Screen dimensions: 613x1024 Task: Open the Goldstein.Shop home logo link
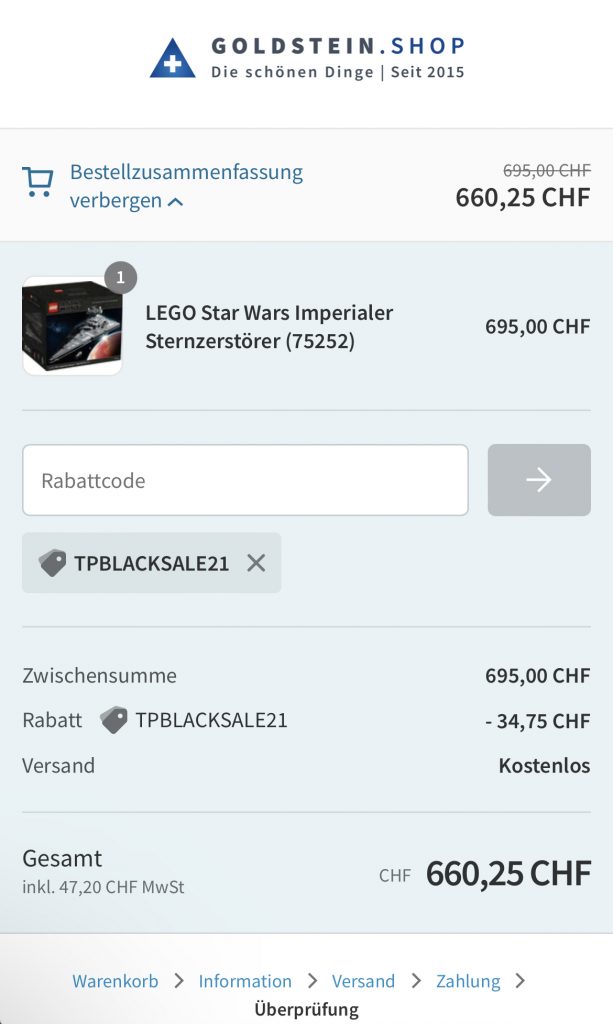(x=307, y=58)
